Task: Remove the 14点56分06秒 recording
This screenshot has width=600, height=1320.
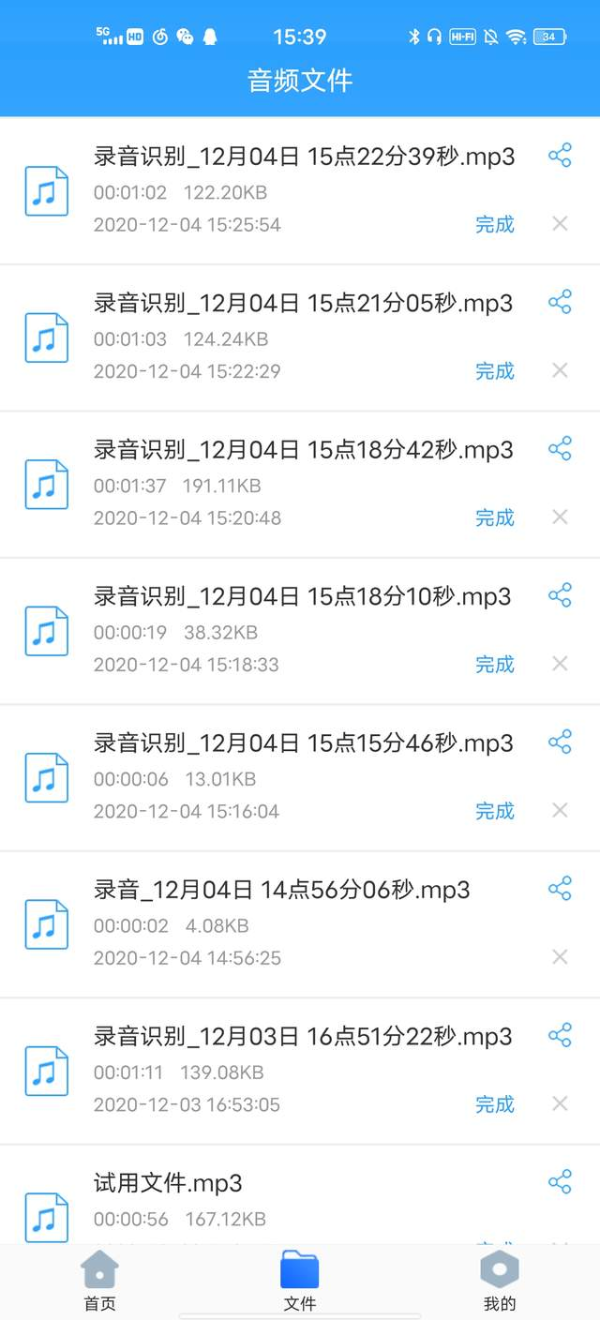Action: 560,957
